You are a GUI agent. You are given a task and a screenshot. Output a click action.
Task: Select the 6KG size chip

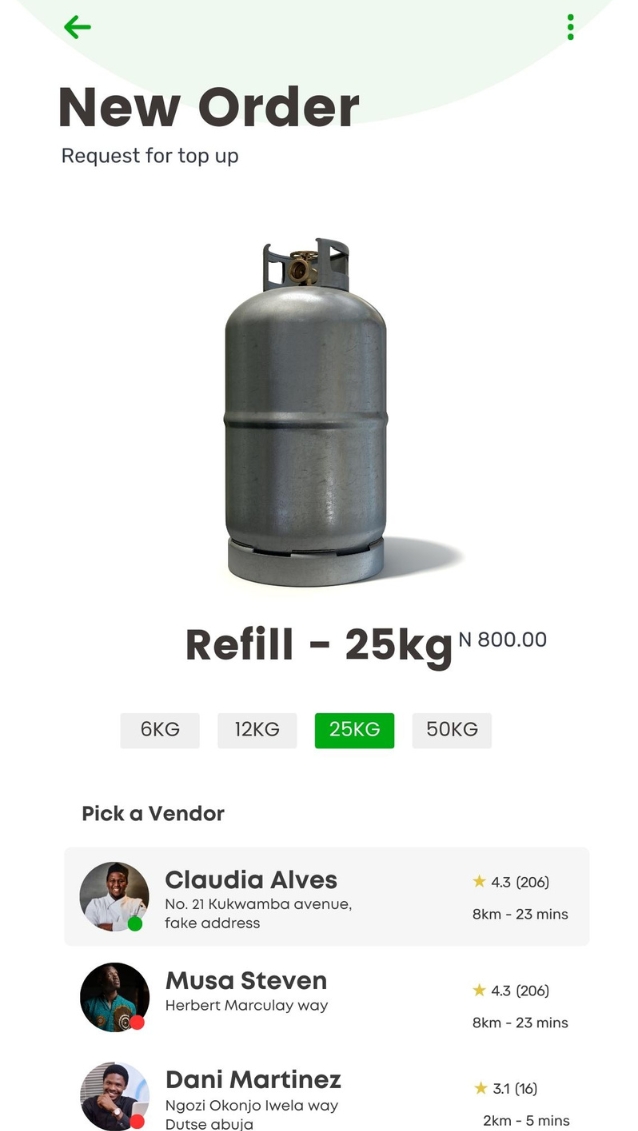160,730
